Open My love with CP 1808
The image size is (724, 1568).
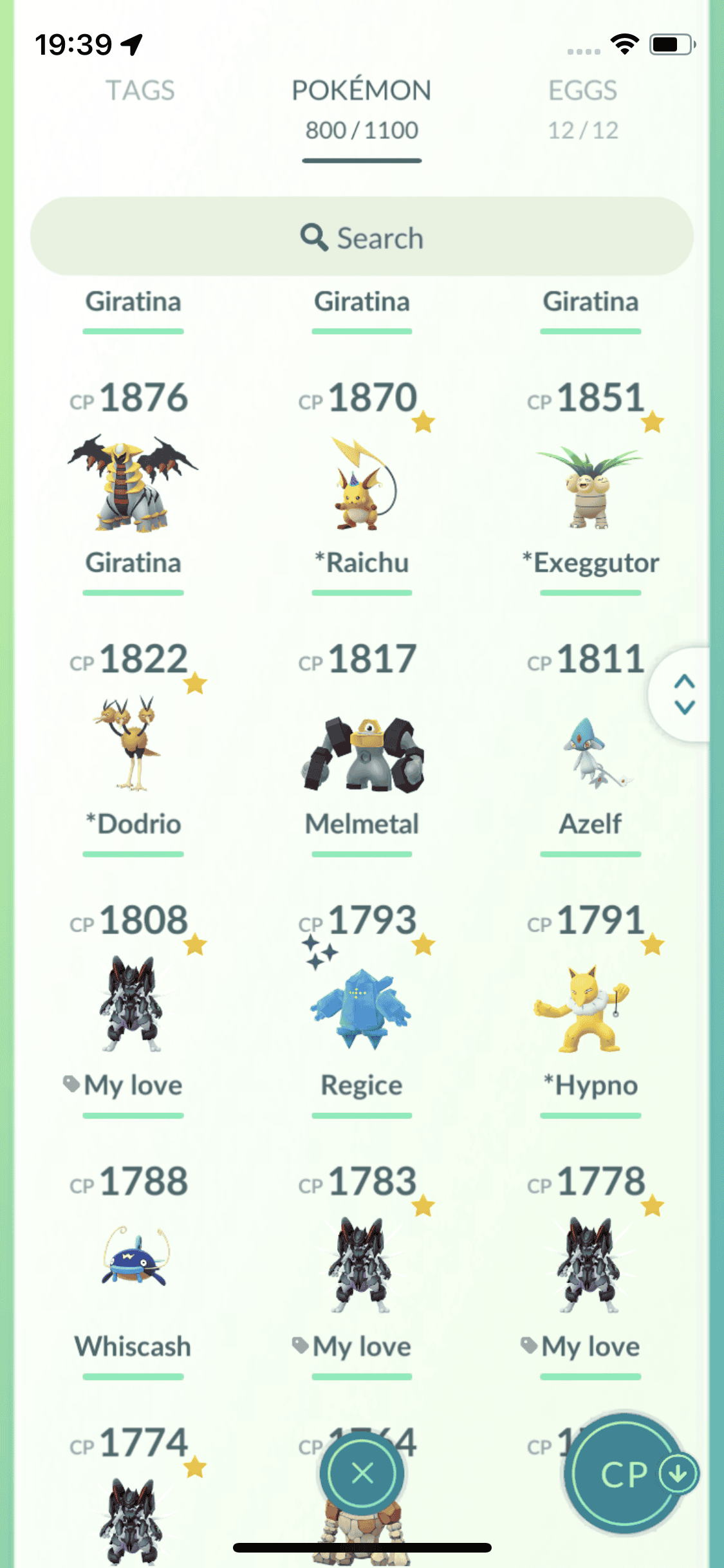(x=133, y=1004)
